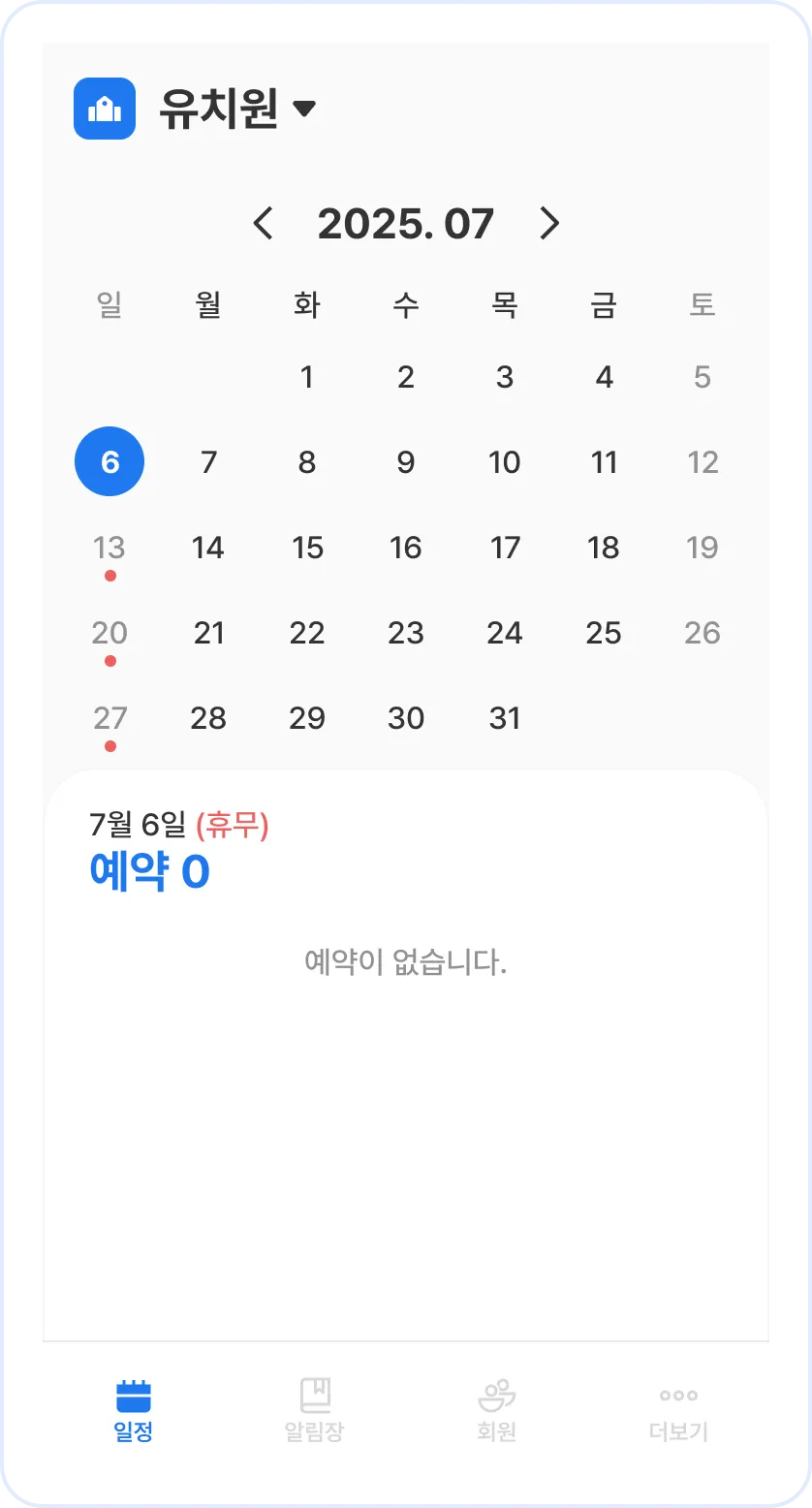Choose July 31 in the calendar
The width and height of the screenshot is (812, 1508).
505,718
